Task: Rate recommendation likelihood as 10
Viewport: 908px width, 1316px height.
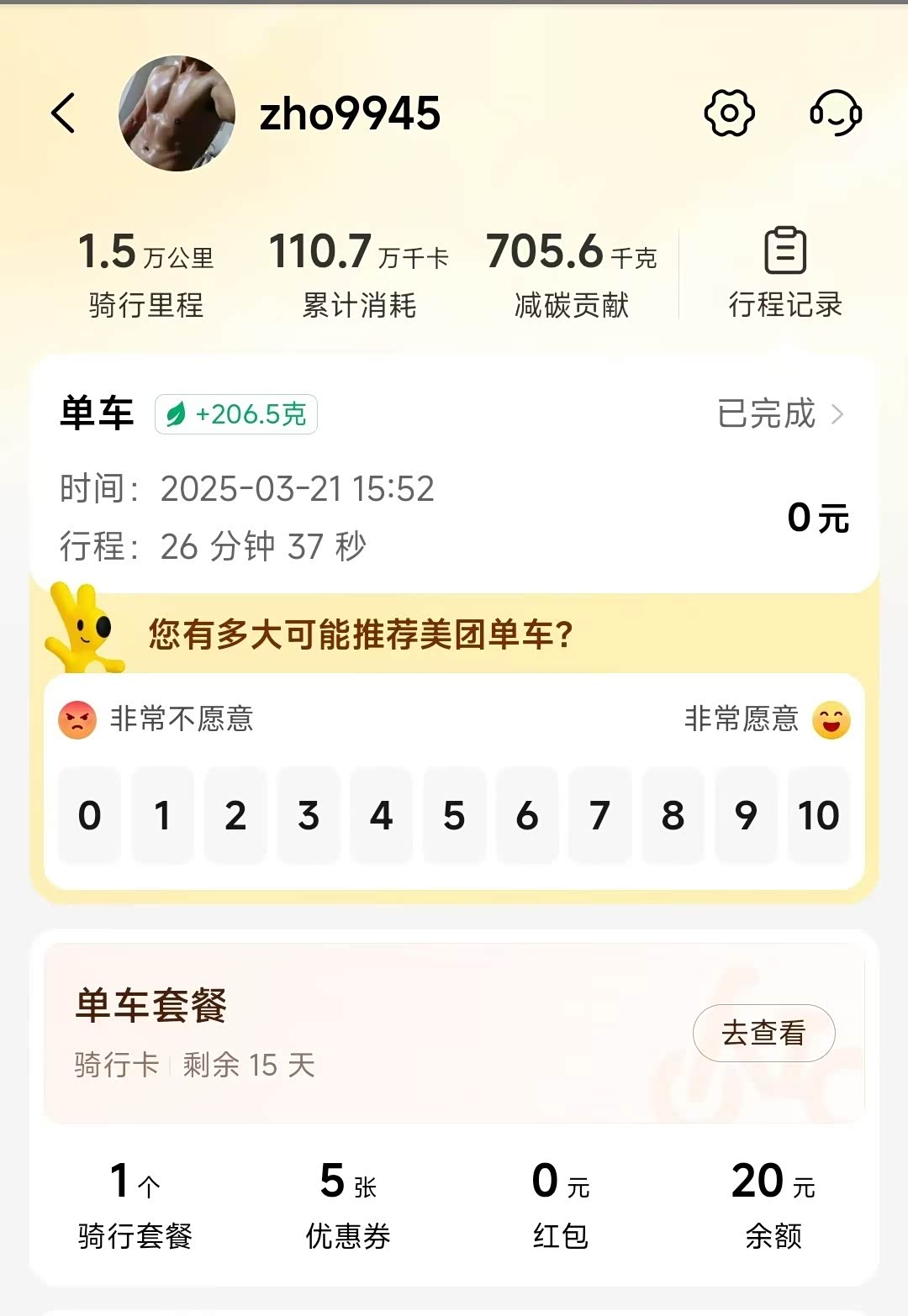Action: (x=818, y=815)
